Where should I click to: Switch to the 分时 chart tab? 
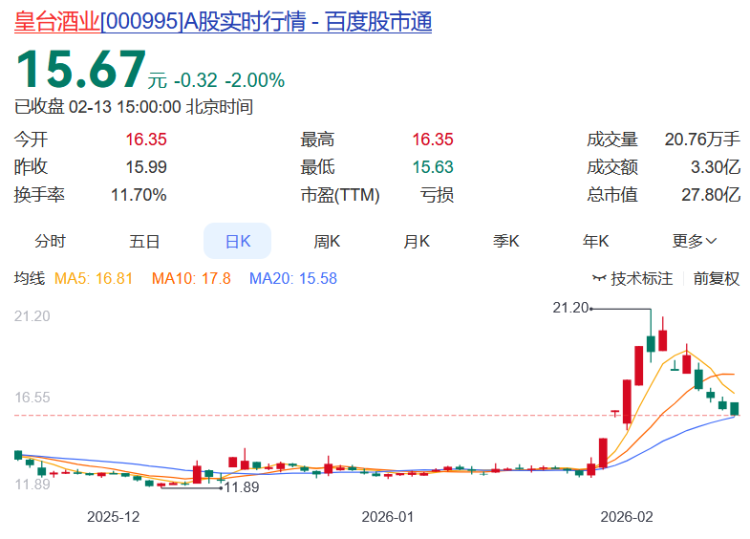tap(50, 241)
